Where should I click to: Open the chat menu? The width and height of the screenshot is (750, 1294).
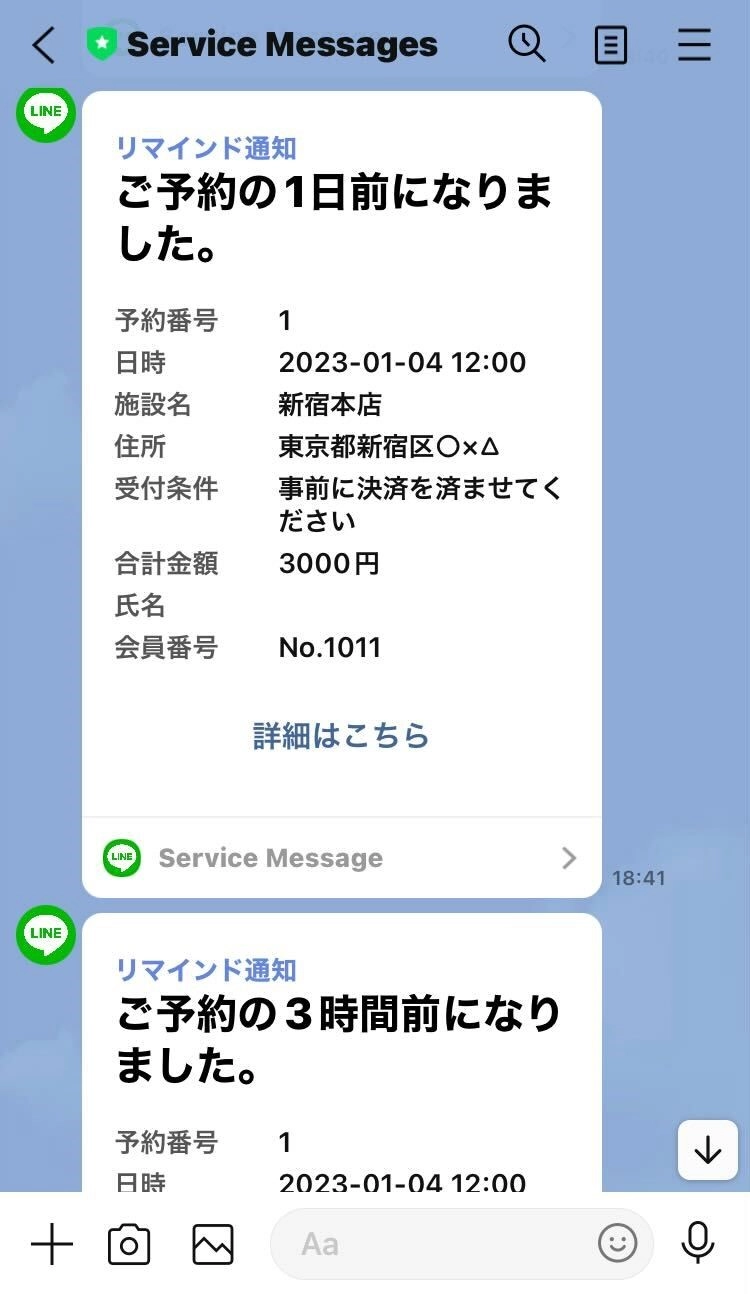coord(694,45)
